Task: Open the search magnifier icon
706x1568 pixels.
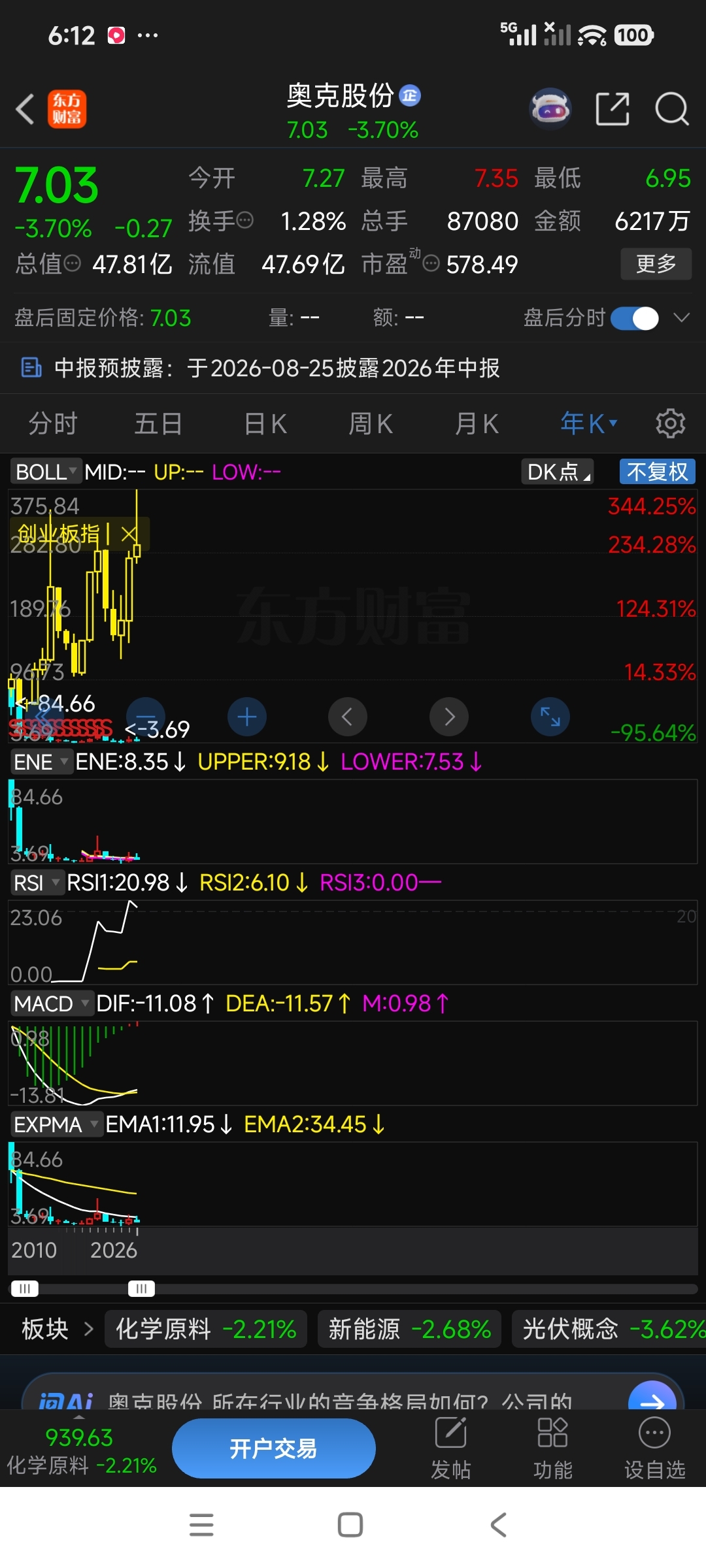Action: pos(672,109)
